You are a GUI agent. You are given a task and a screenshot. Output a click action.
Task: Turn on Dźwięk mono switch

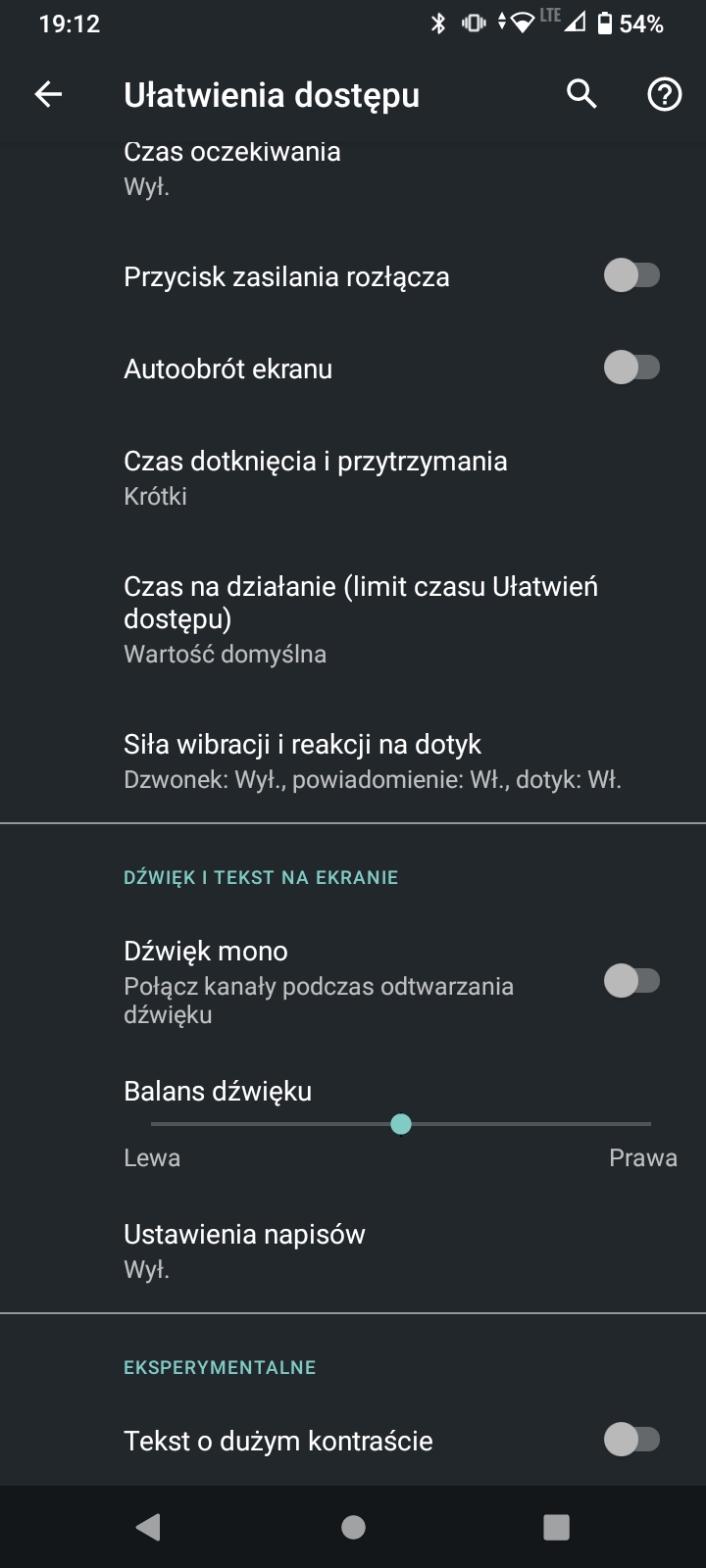631,980
